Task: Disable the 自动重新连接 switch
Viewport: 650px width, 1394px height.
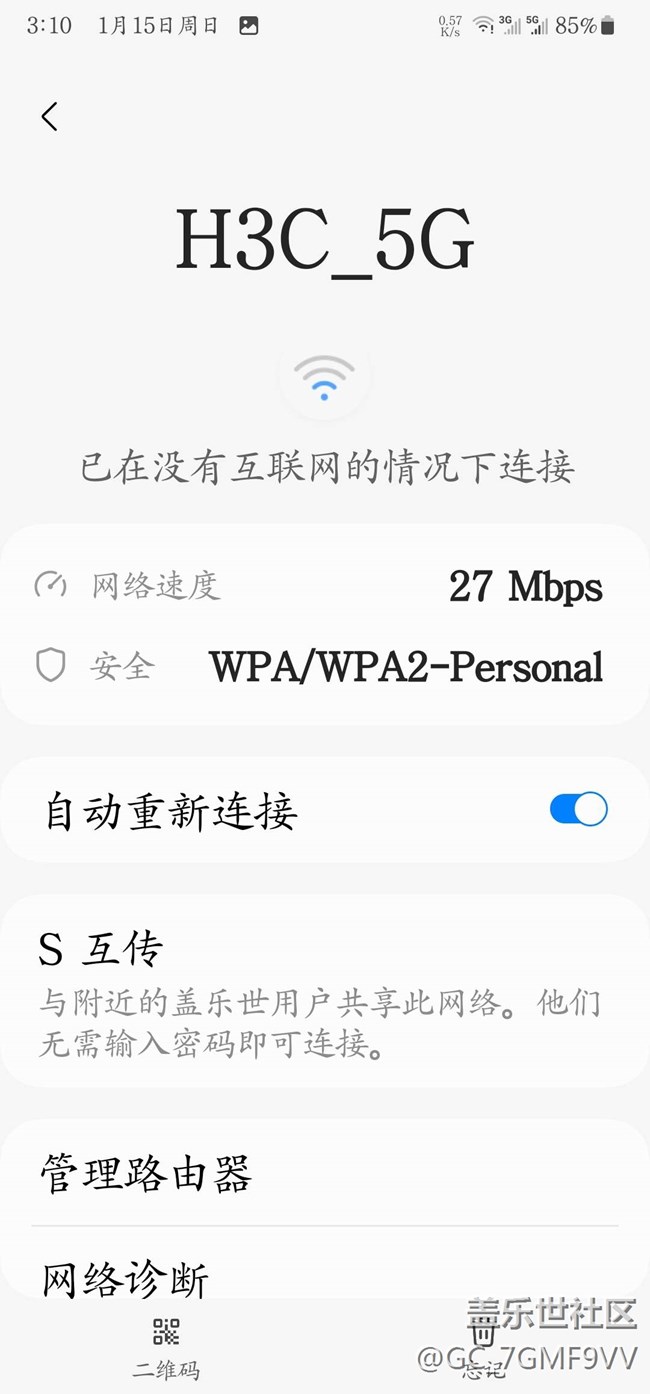Action: pos(578,809)
